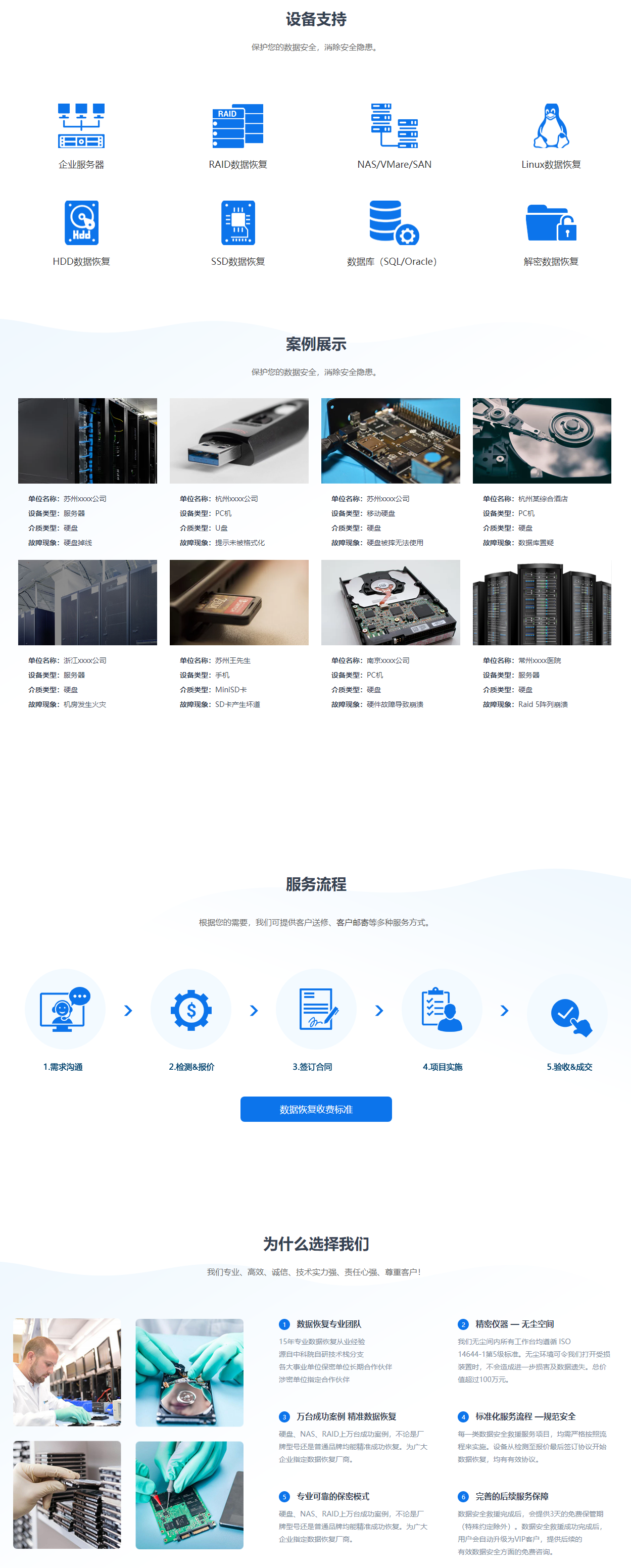Open 数据库（SQL/Oracle）recovery tile
Image resolution: width=631 pixels, height=1568 pixels.
coord(393,232)
